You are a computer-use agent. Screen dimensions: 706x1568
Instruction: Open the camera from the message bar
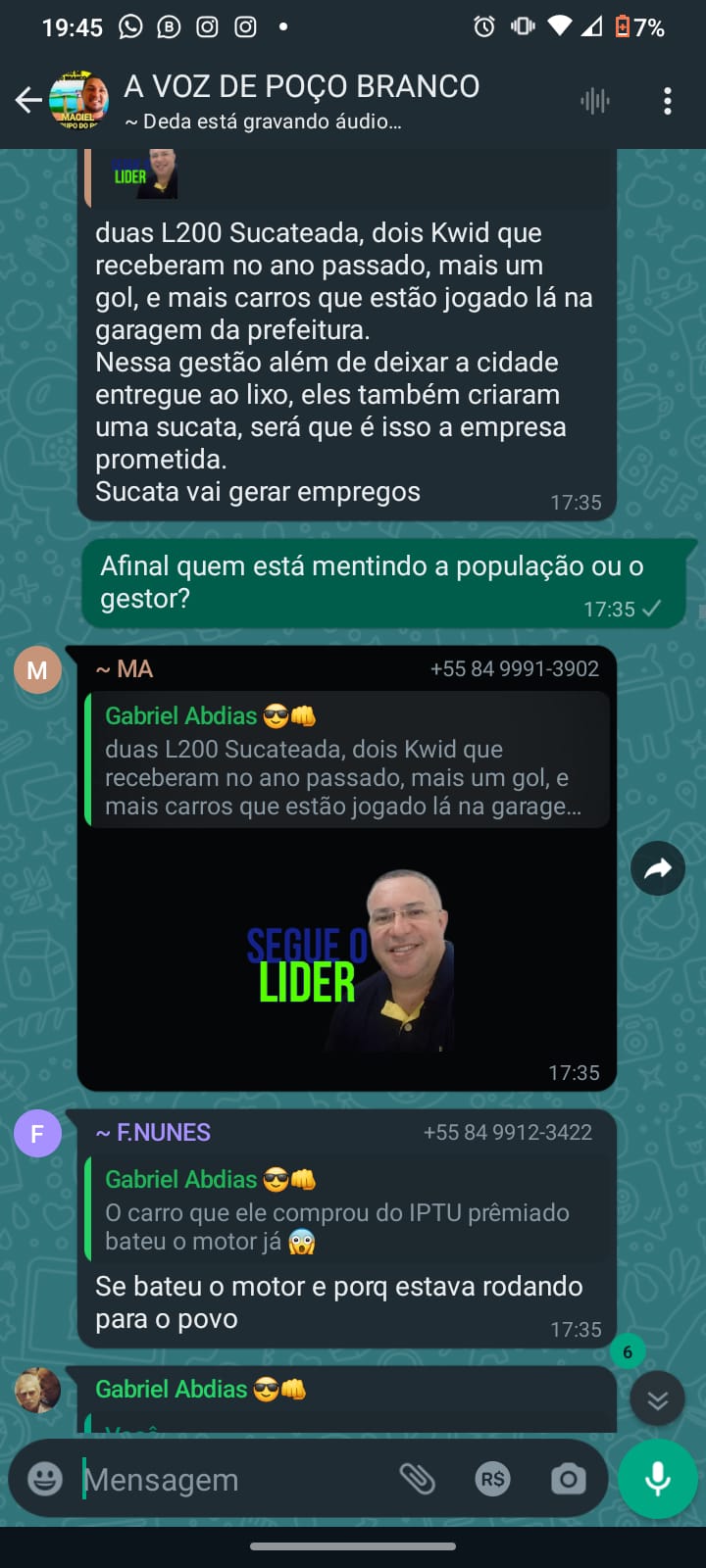(568, 1479)
